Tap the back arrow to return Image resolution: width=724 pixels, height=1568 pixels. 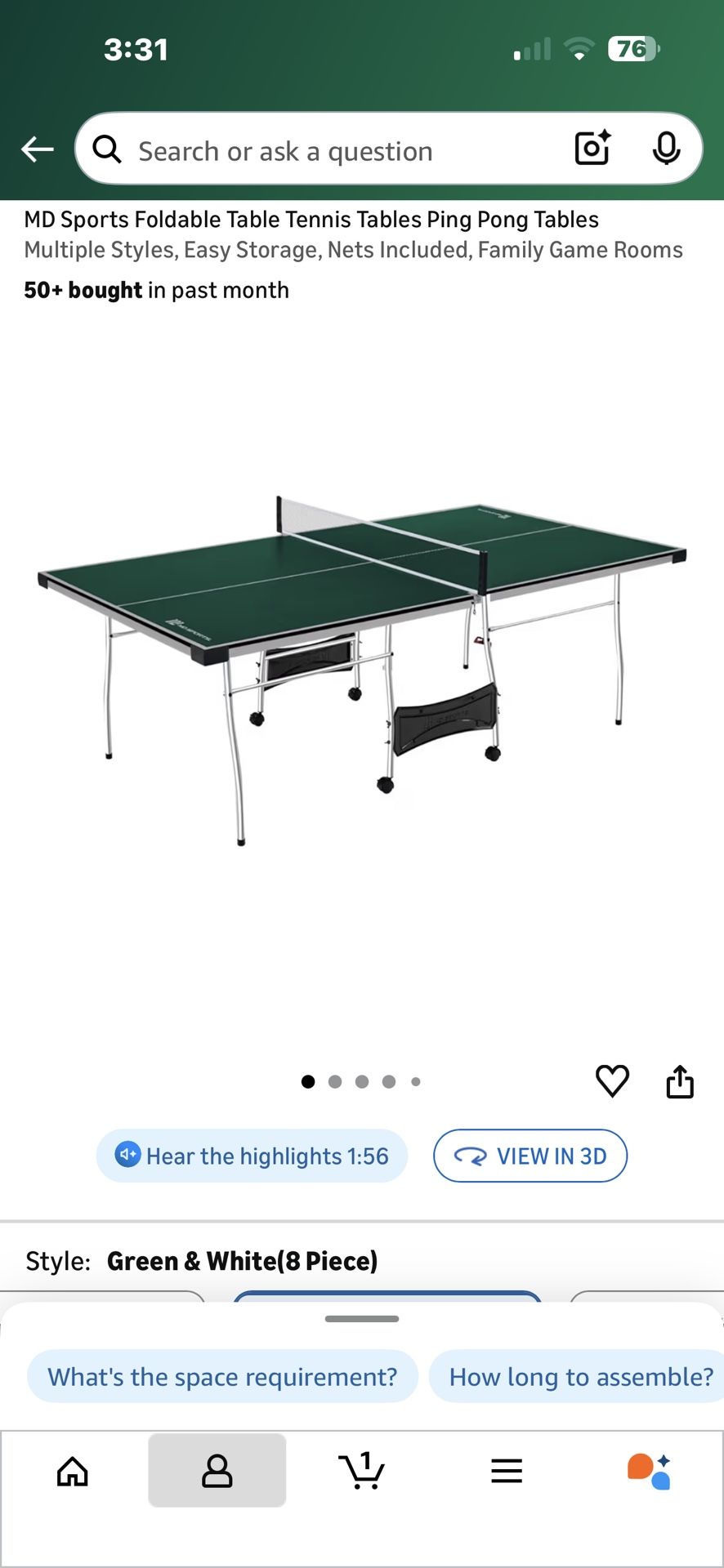click(x=36, y=149)
